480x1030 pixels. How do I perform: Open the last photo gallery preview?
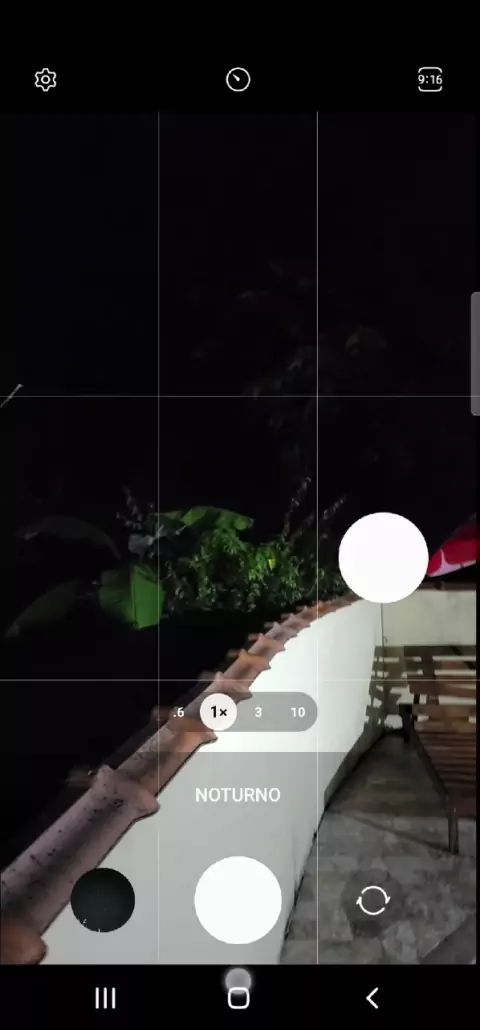(x=102, y=900)
